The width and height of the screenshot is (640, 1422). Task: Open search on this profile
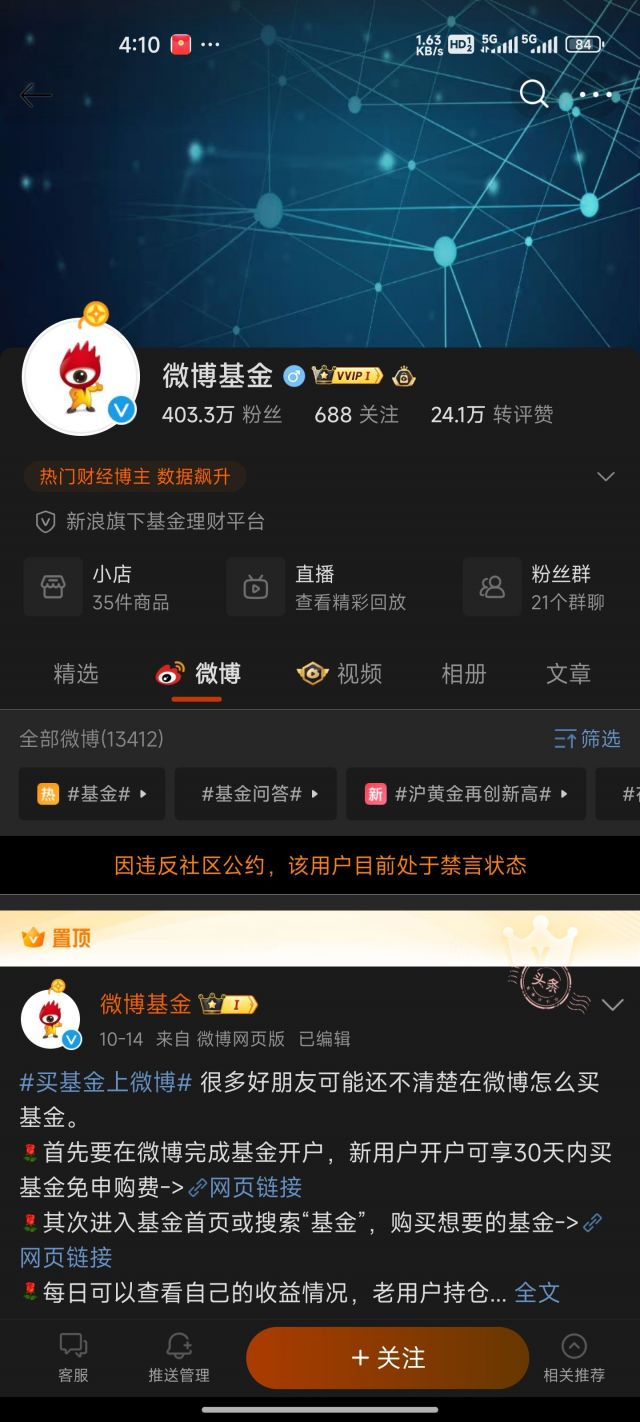(533, 94)
